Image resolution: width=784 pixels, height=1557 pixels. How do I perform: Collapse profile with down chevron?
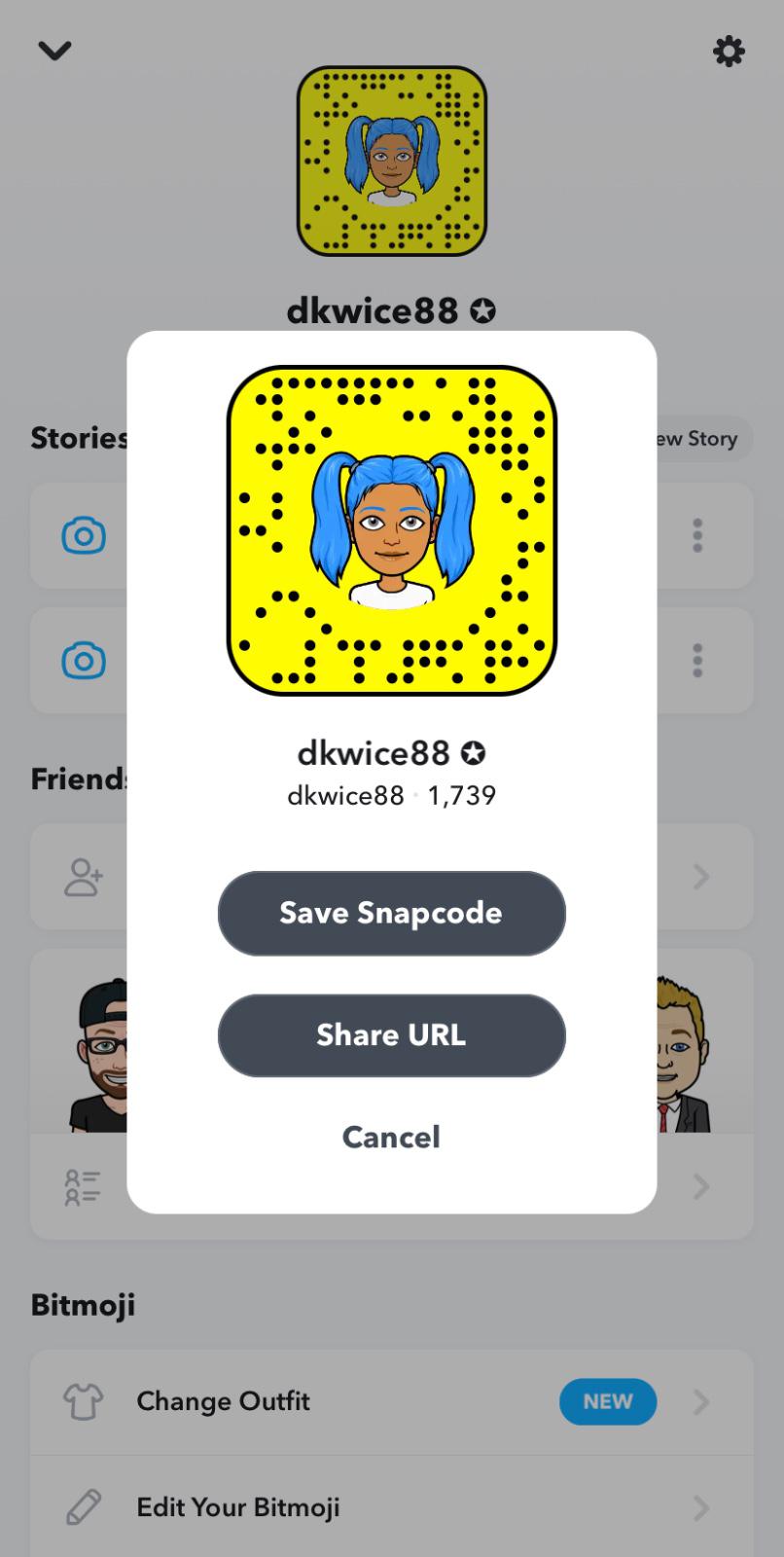click(54, 51)
